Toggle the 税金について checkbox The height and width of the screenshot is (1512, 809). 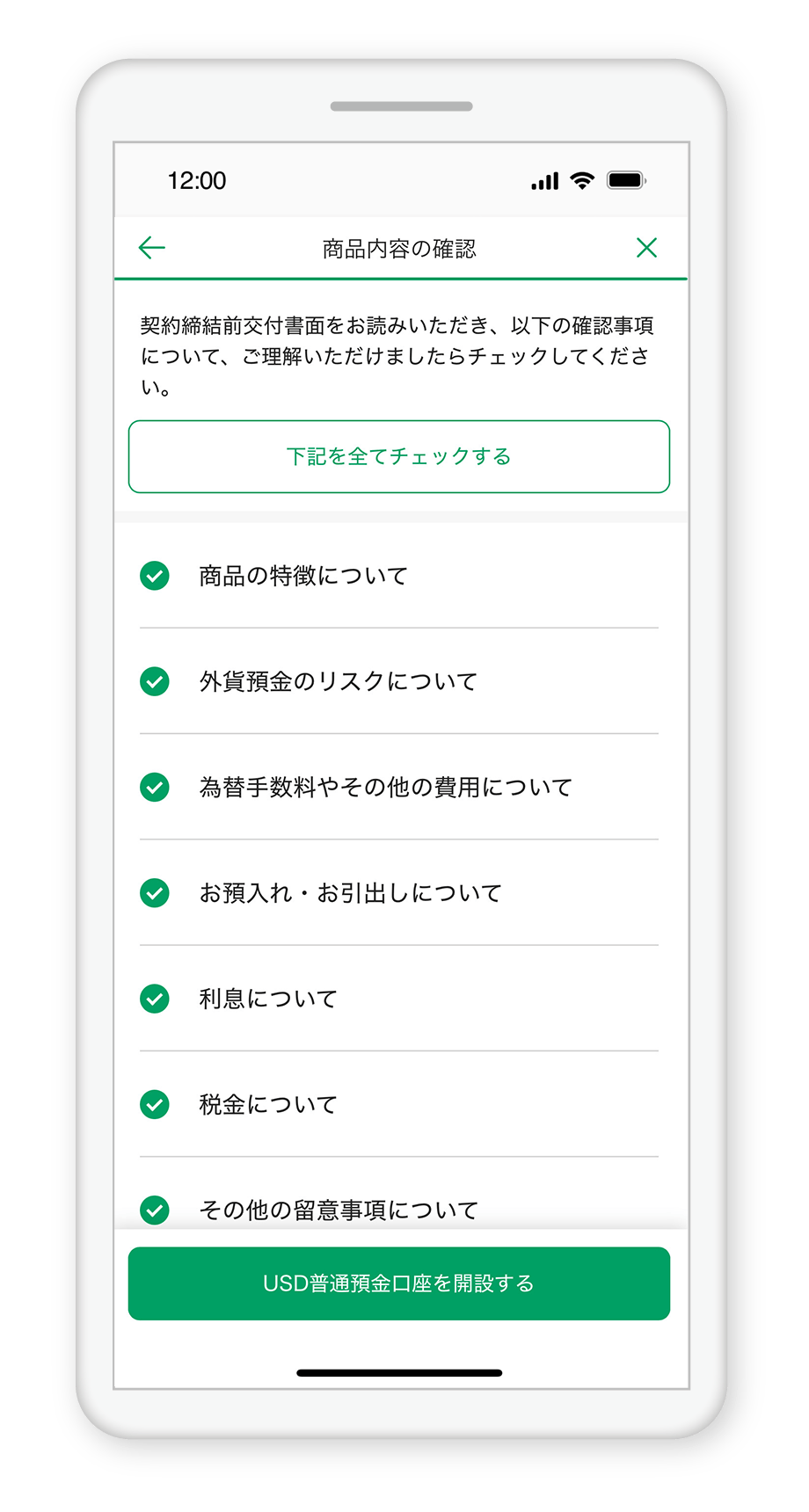(155, 1104)
